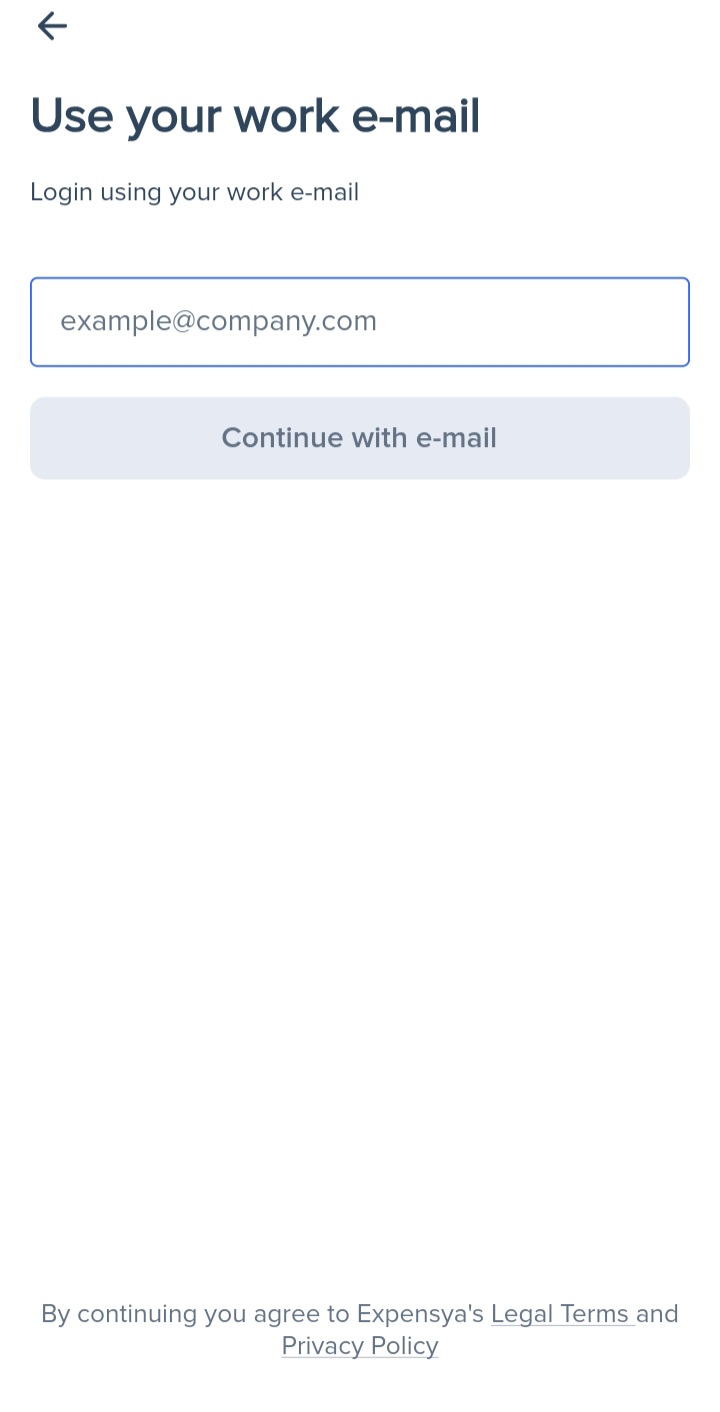
Task: Go back using the arrow icon
Action: click(52, 26)
